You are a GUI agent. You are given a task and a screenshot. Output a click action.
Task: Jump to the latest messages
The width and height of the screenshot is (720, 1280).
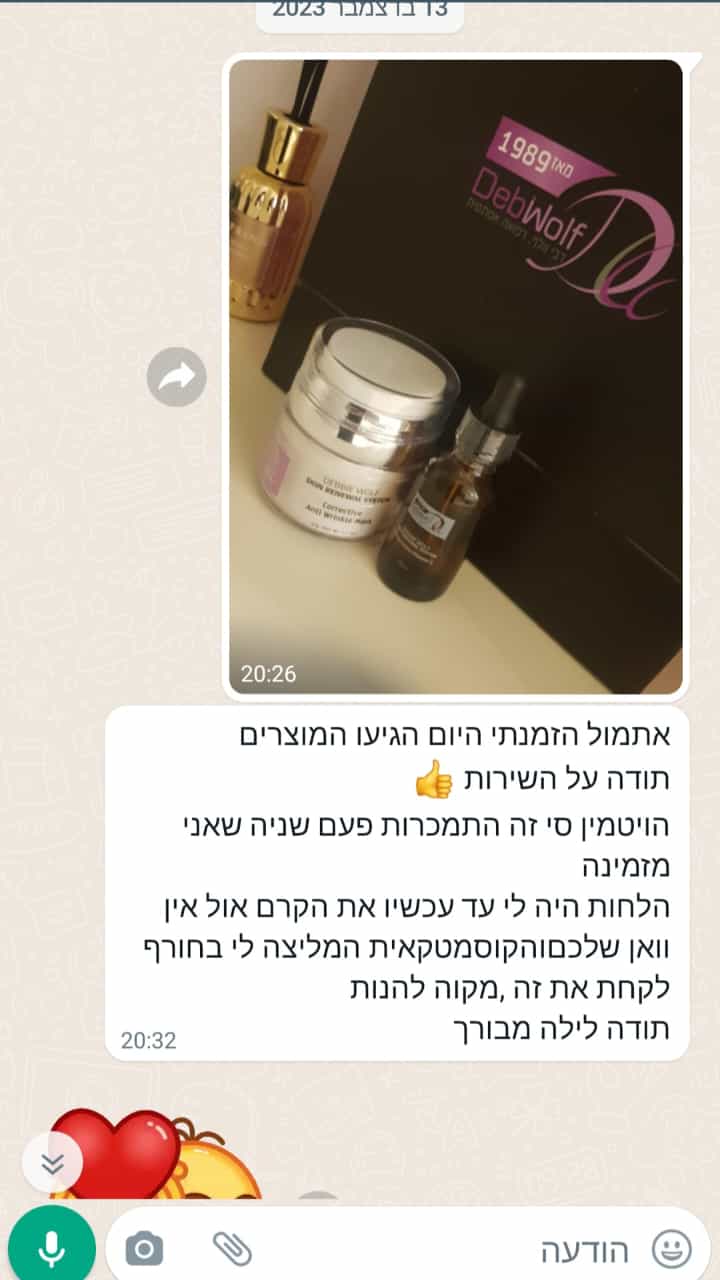pos(53,1163)
